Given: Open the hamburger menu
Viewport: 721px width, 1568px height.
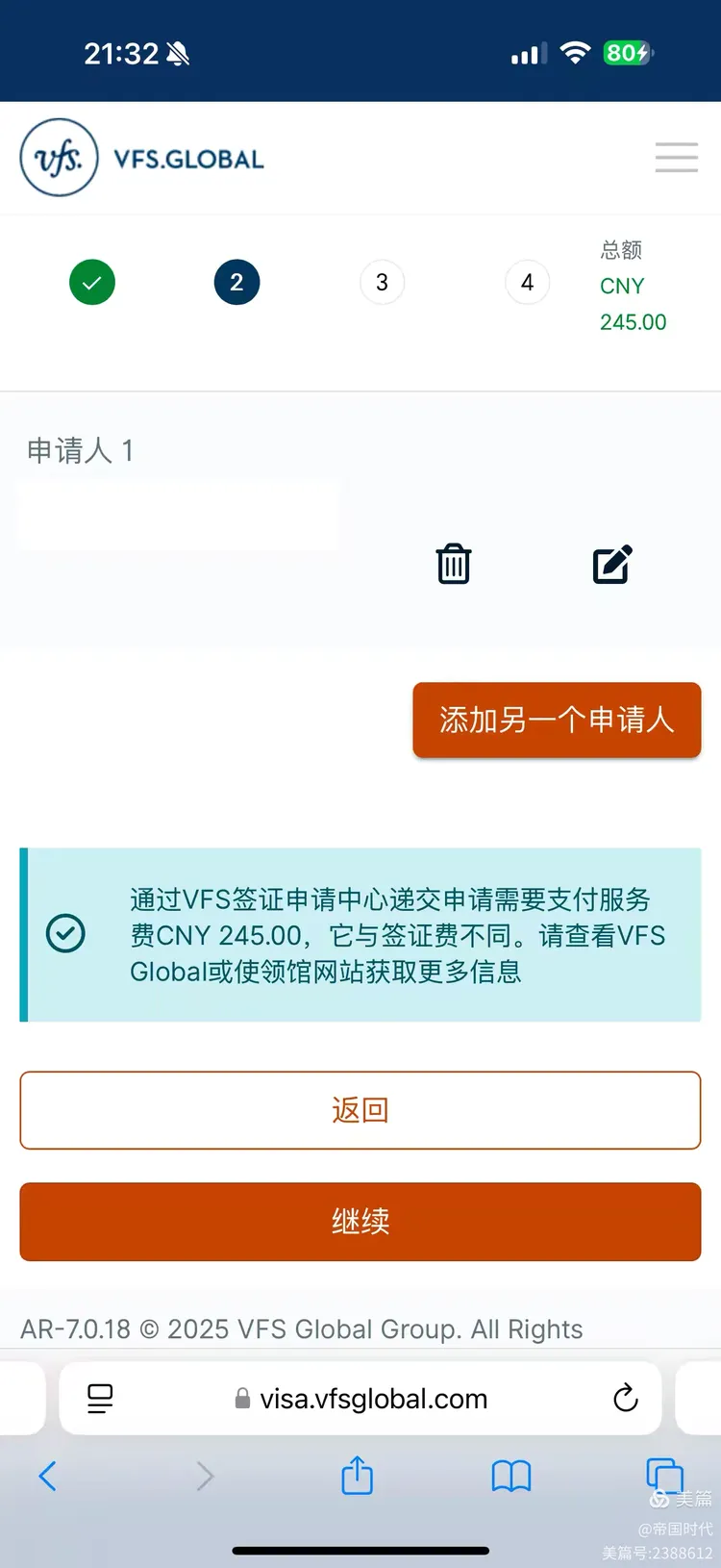Looking at the screenshot, I should coord(676,157).
